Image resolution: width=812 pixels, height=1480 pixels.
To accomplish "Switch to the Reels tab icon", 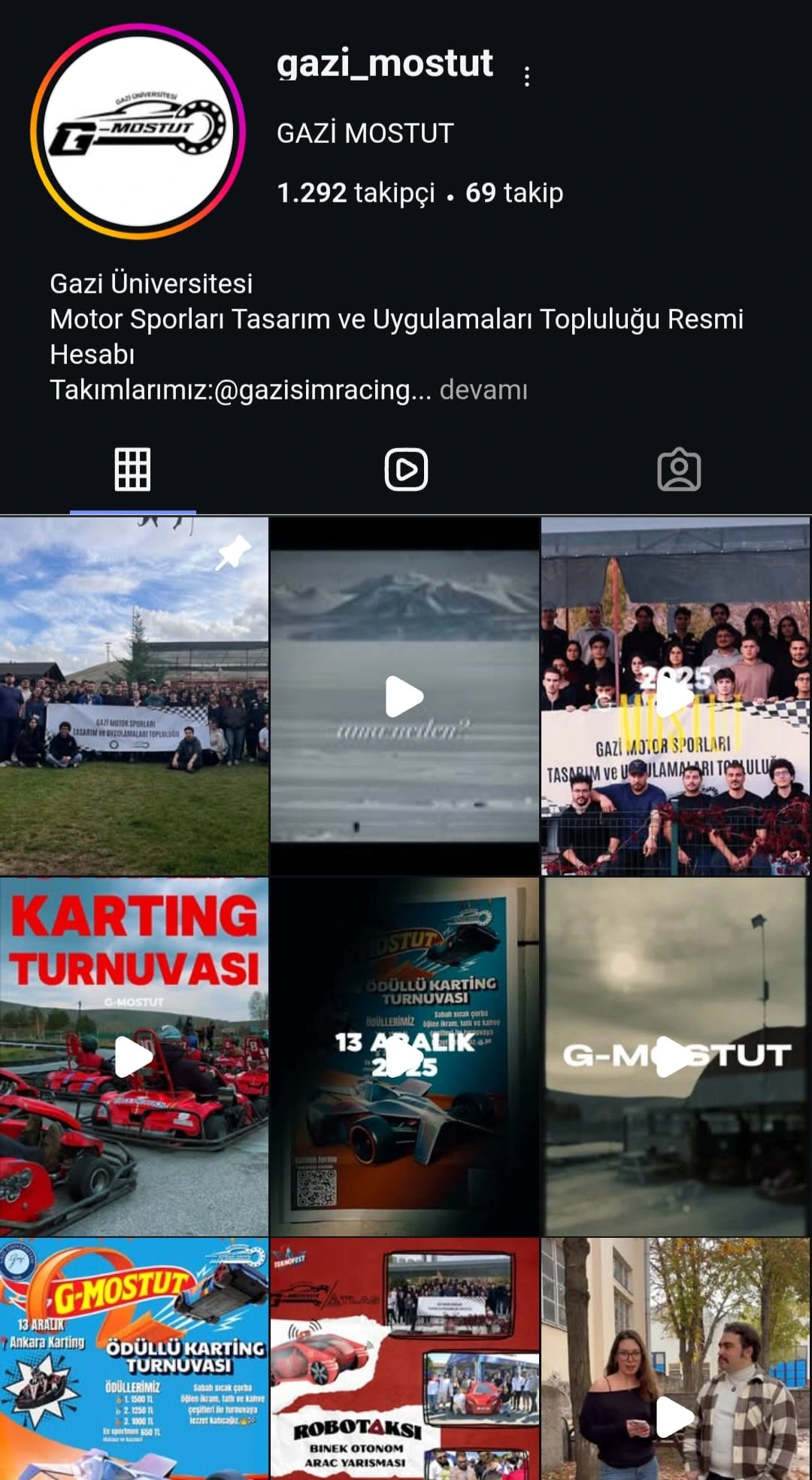I will click(406, 468).
